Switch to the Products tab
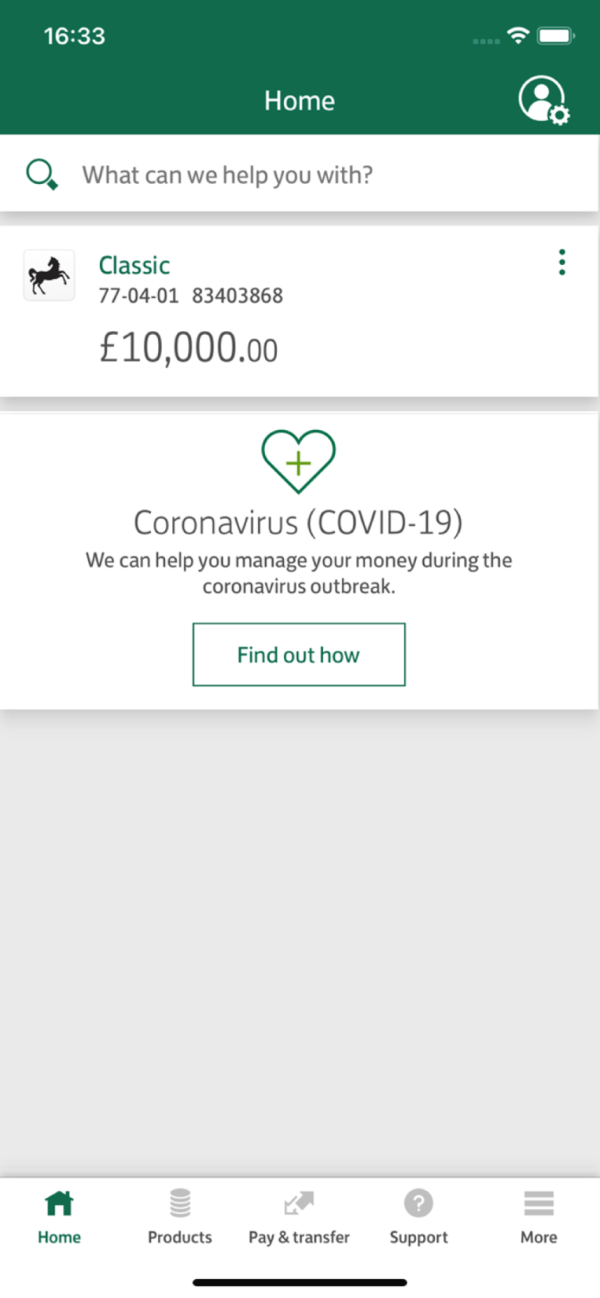Image resolution: width=600 pixels, height=1298 pixels. point(180,1216)
